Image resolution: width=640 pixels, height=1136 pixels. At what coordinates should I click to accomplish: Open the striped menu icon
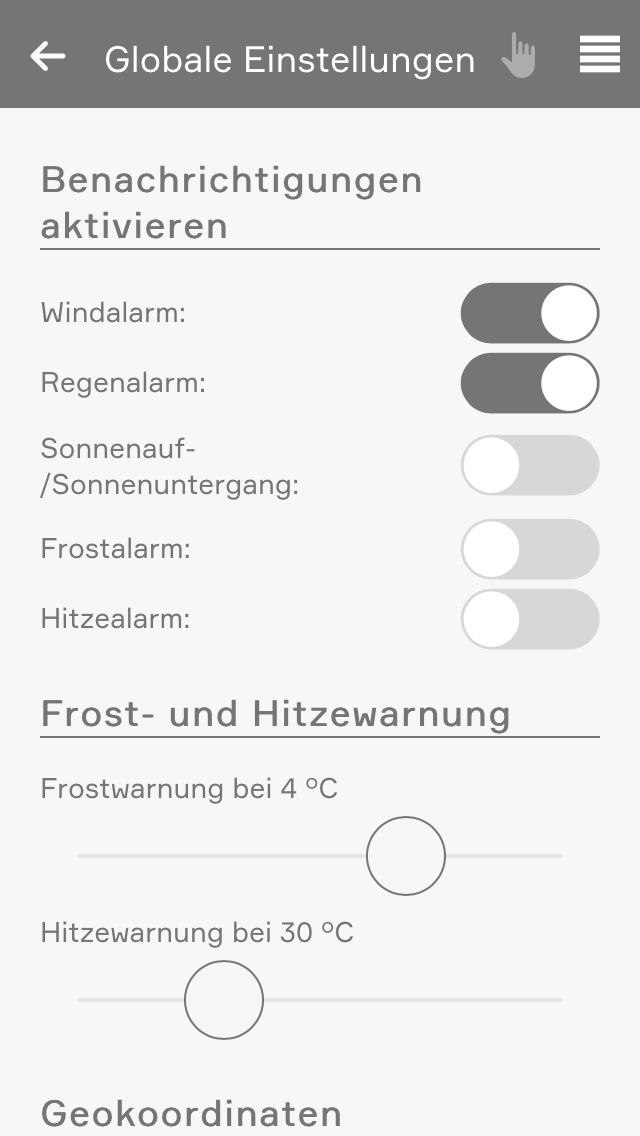(599, 55)
